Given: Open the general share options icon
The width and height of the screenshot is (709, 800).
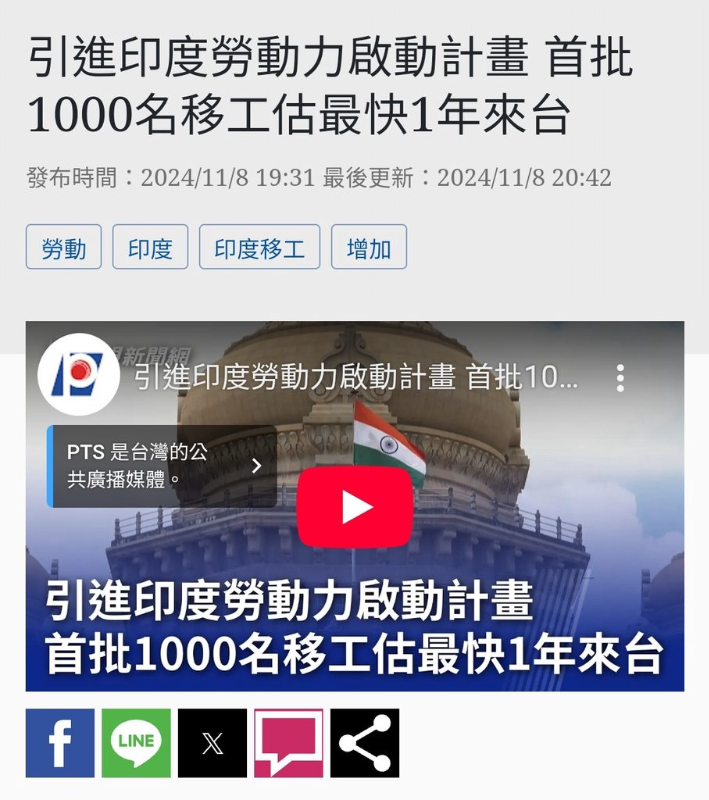Looking at the screenshot, I should 364,743.
